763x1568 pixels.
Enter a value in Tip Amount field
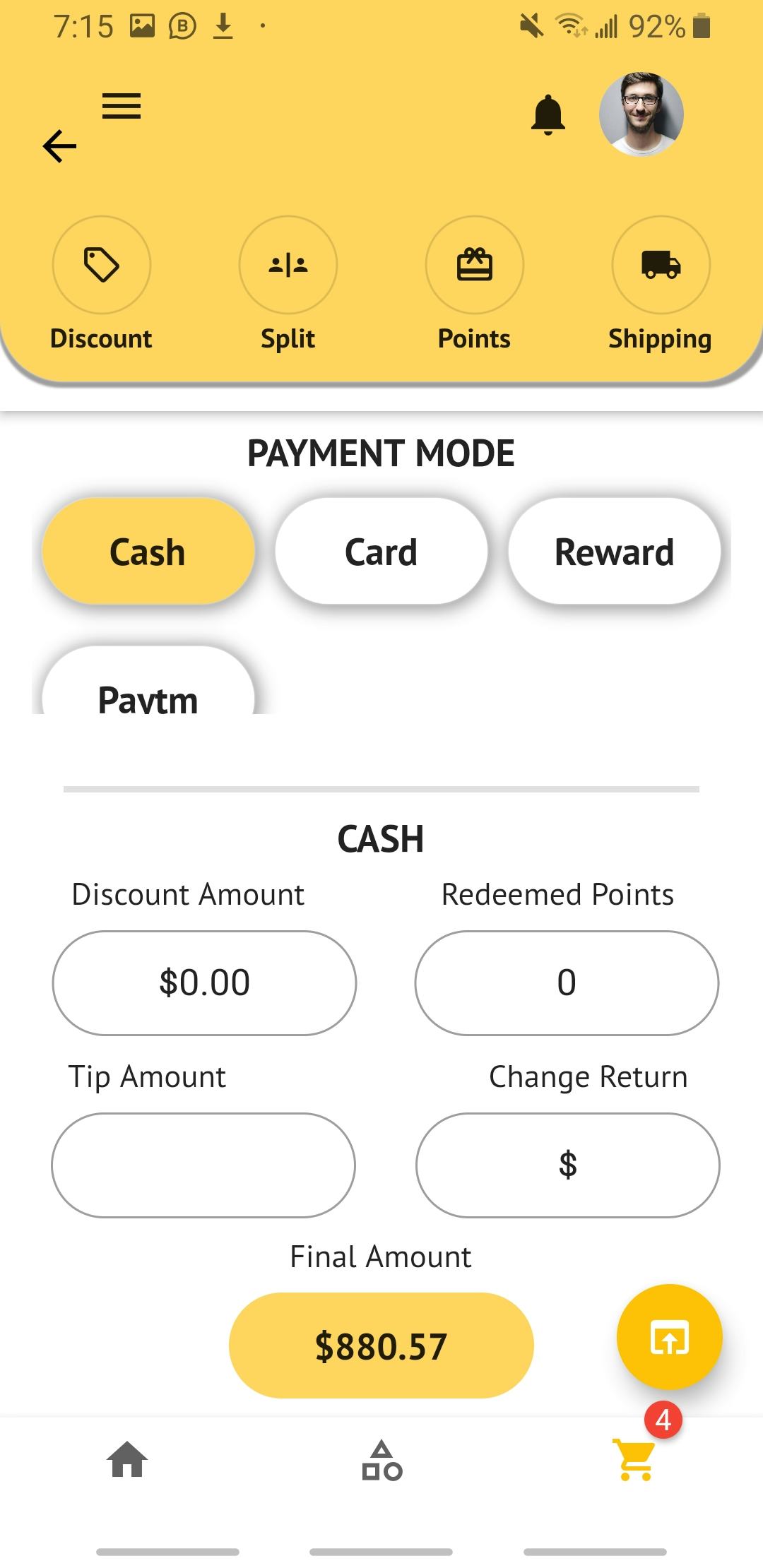(x=203, y=1165)
